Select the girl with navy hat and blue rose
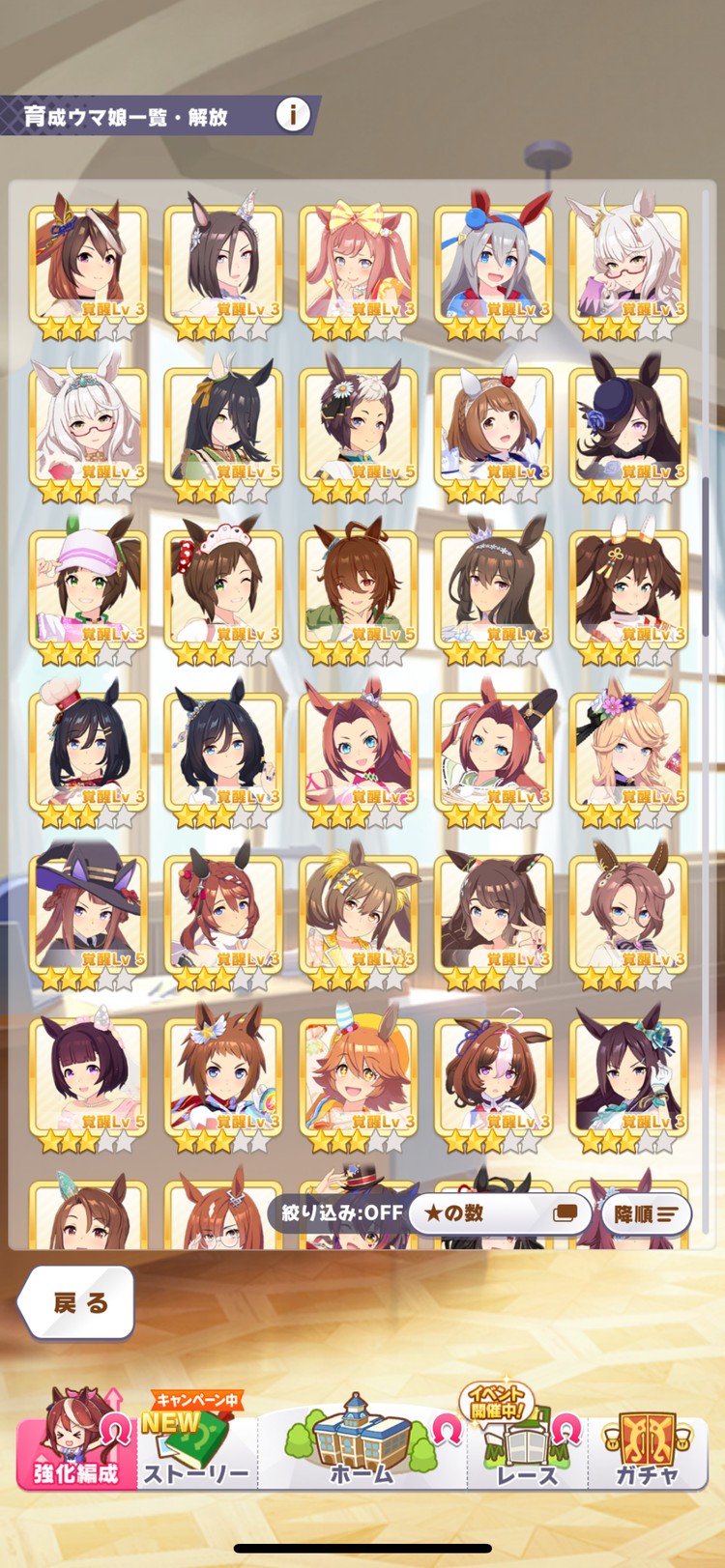Viewport: 725px width, 1568px height. (629, 425)
